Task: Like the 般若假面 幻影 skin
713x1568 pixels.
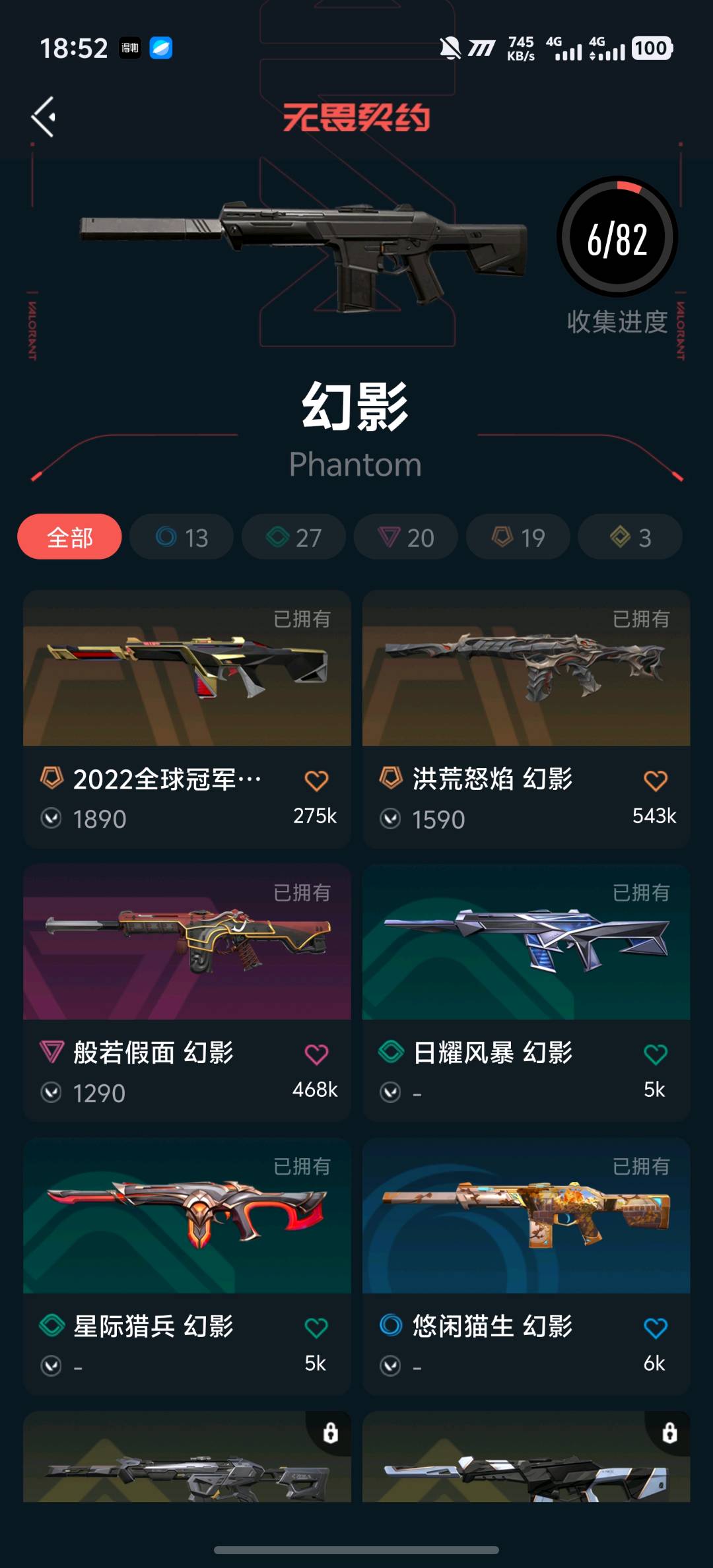Action: [316, 1055]
